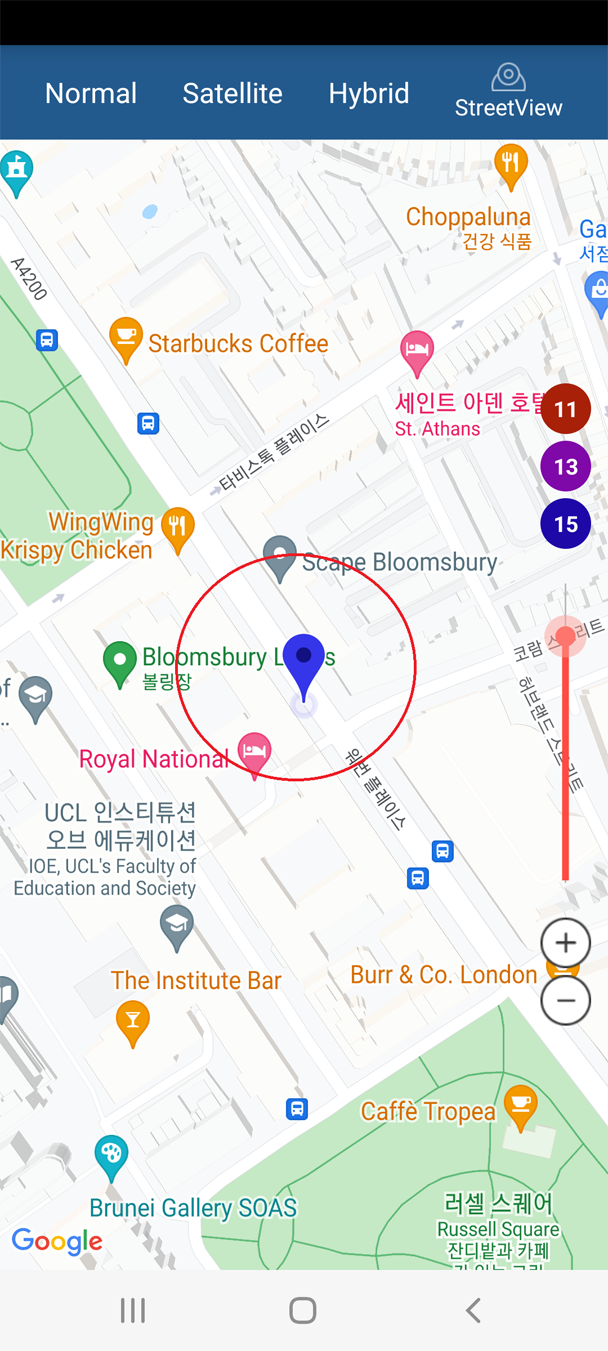Screen dimensions: 608x1351
Task: Open StreetView mode
Action: [x=508, y=91]
